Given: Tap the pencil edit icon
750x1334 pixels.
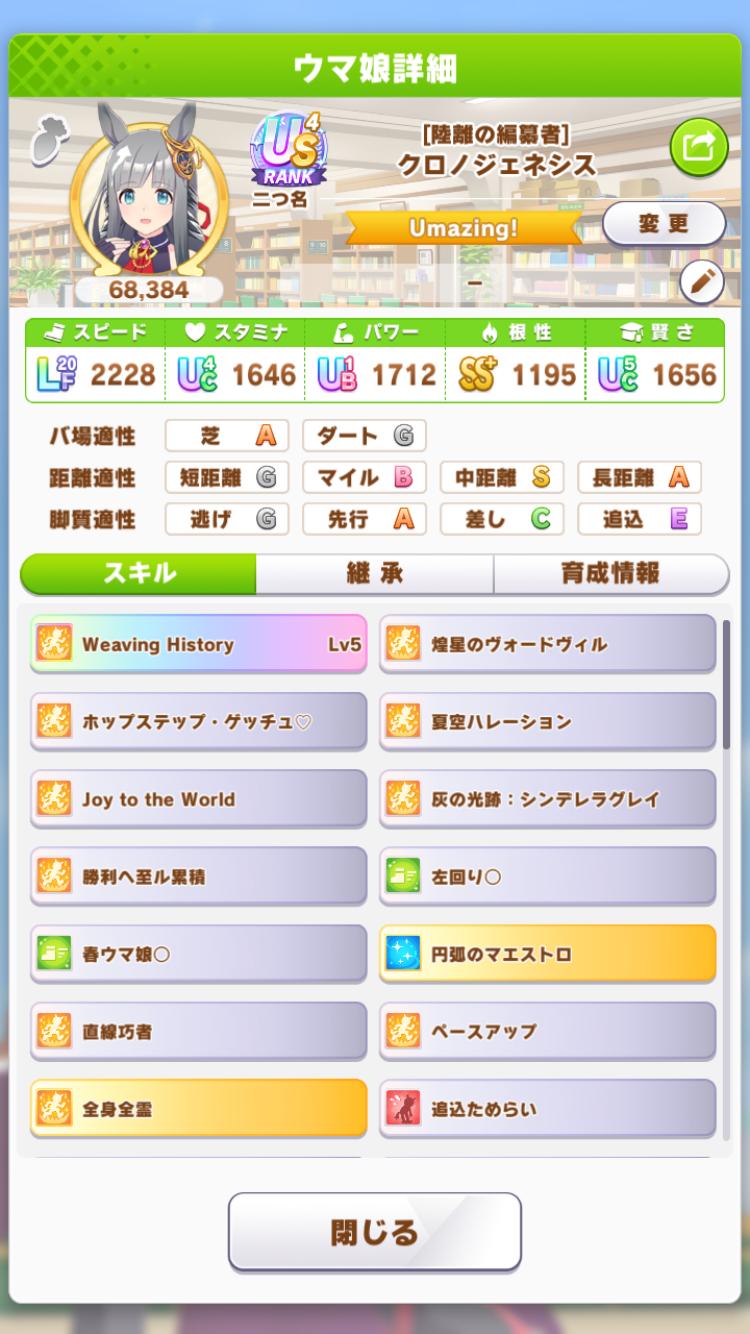Looking at the screenshot, I should point(701,284).
